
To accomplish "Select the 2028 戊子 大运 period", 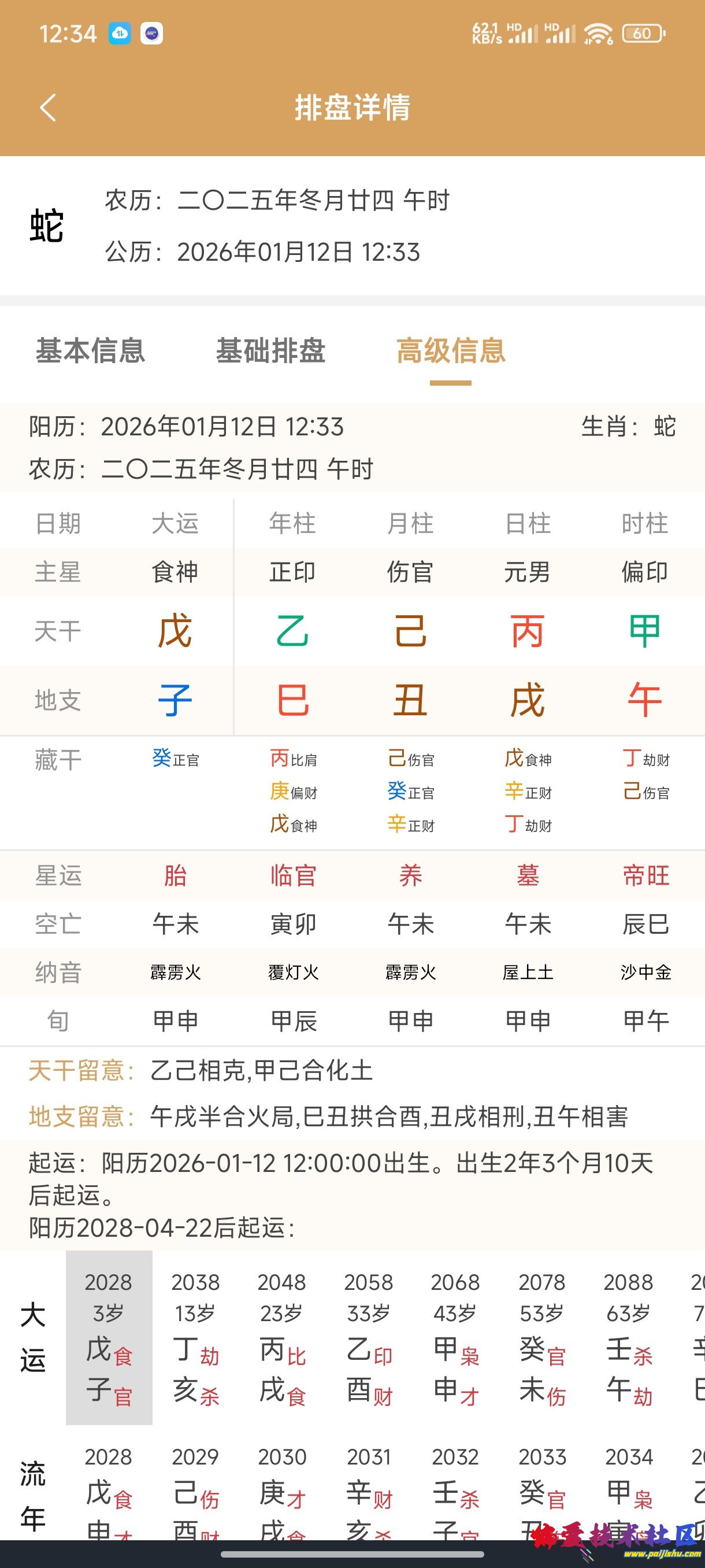I will coord(109,1338).
